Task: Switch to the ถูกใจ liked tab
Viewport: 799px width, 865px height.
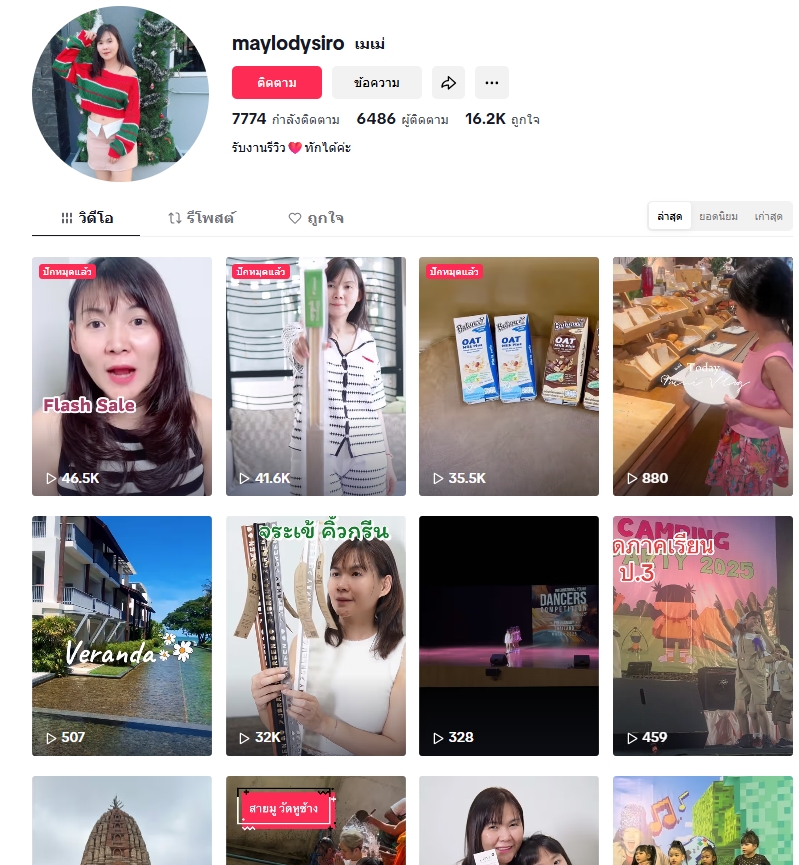Action: [316, 217]
